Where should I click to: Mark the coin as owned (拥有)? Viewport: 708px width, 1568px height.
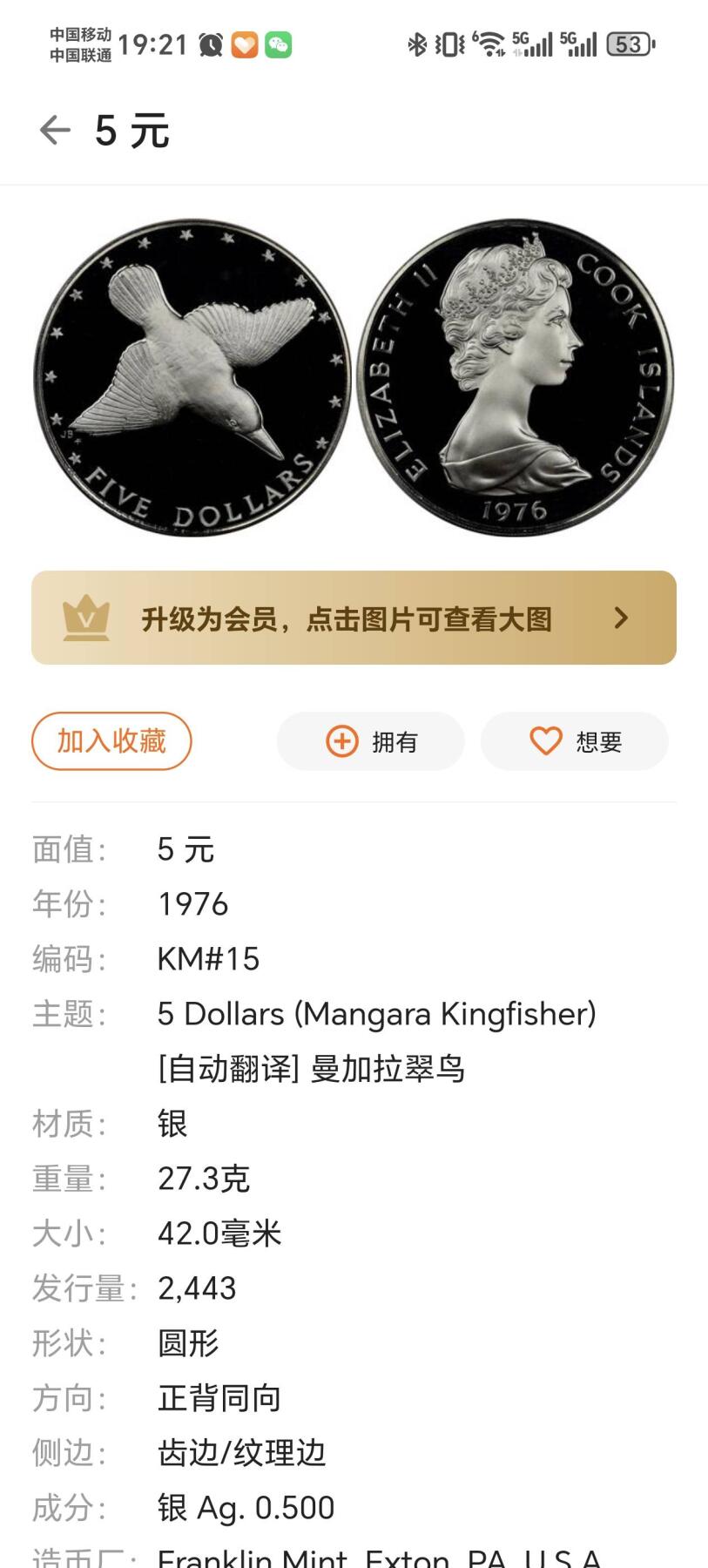tap(371, 741)
